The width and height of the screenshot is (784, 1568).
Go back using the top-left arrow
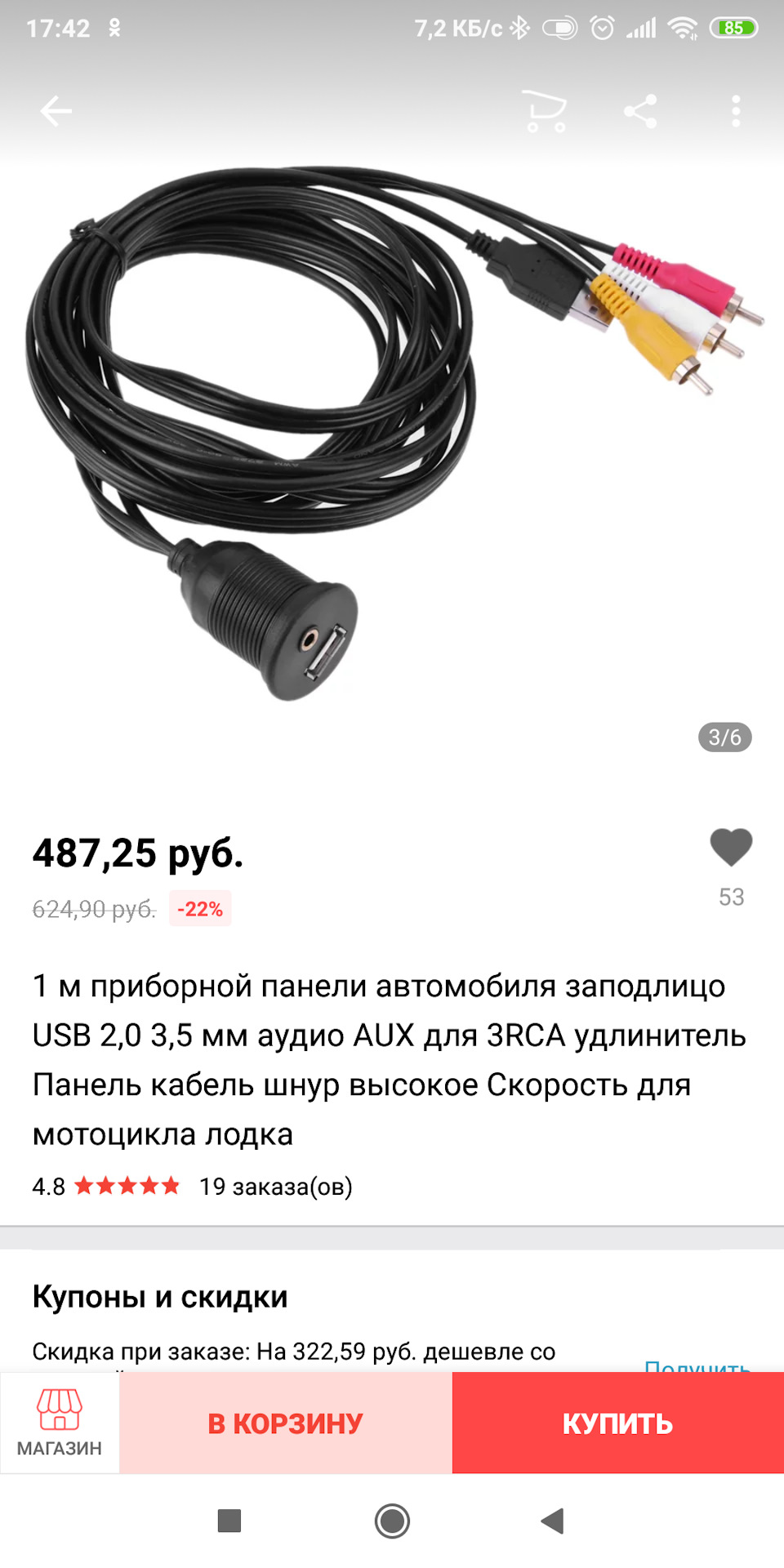(56, 111)
